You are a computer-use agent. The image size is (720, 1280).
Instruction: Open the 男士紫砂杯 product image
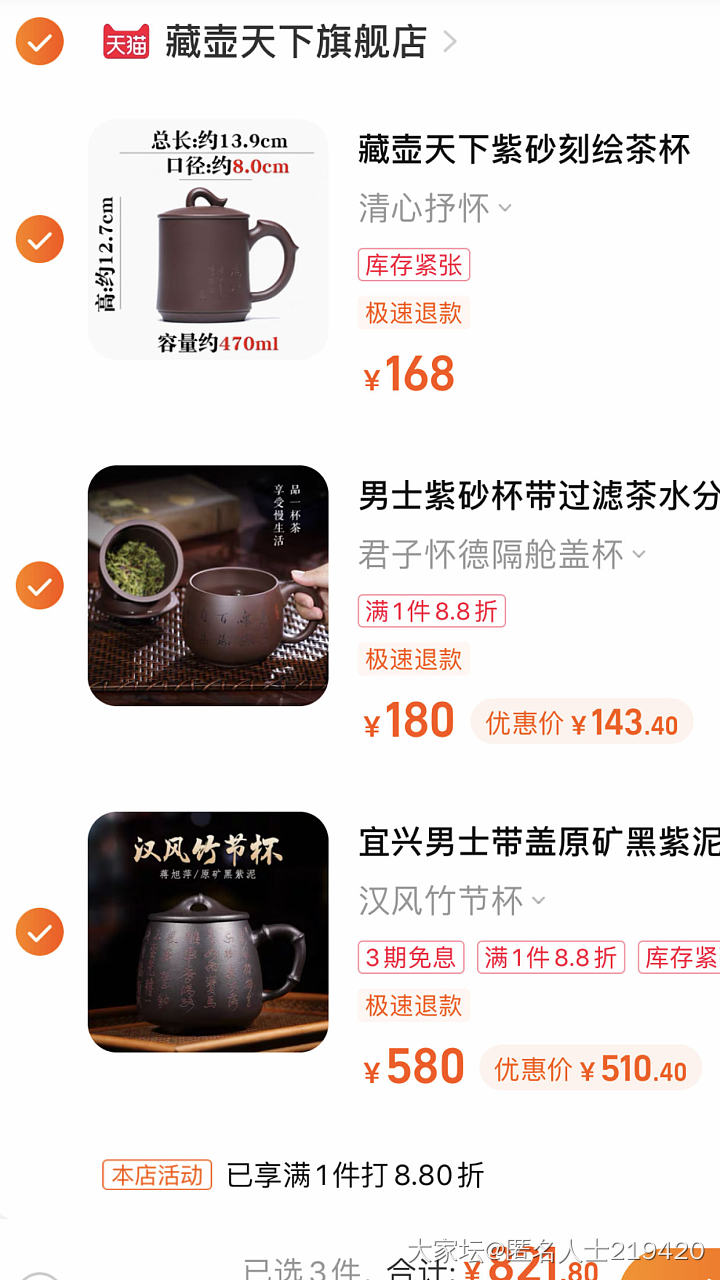[208, 586]
